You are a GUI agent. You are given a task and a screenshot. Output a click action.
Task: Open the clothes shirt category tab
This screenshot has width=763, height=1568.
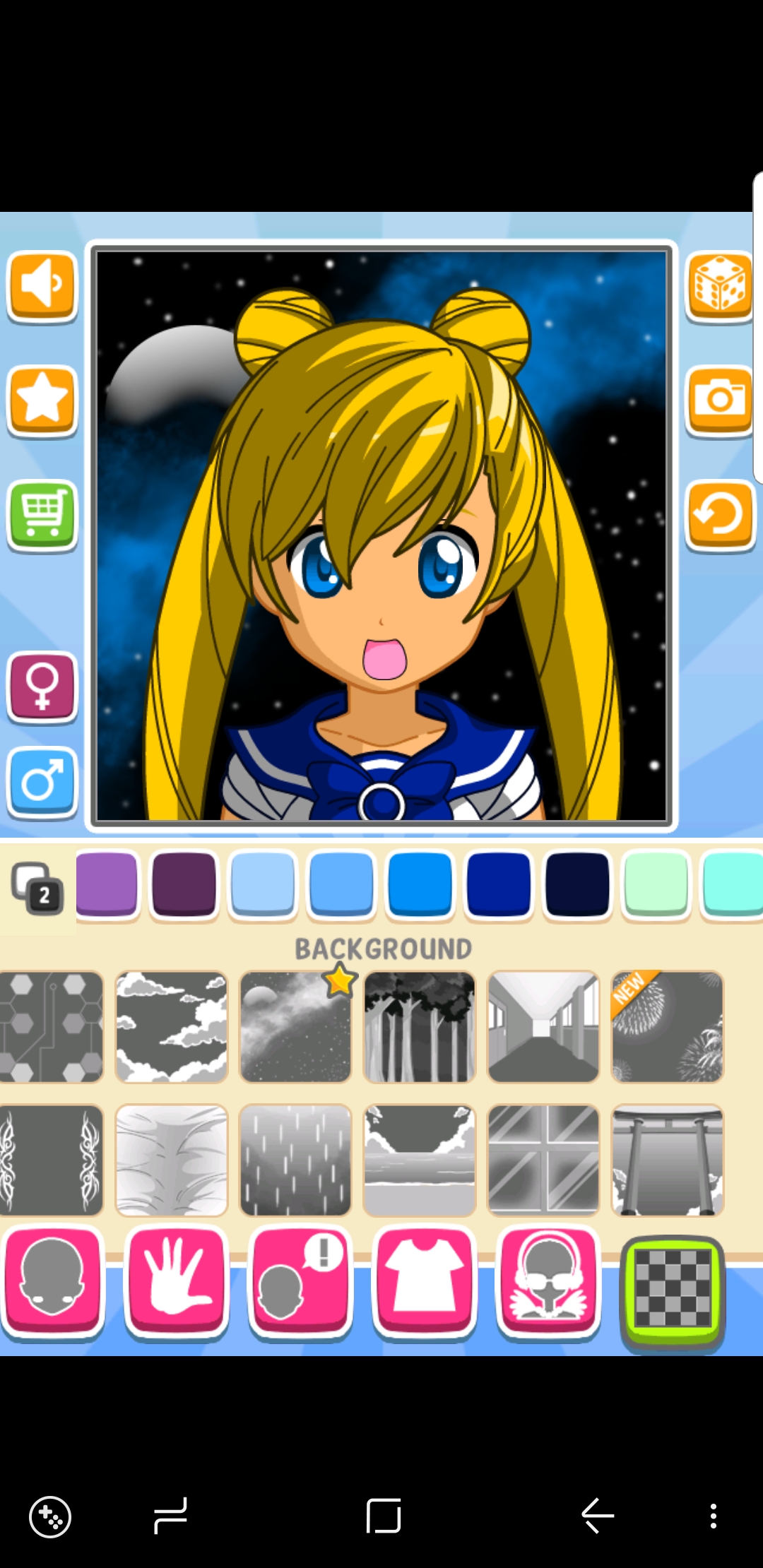[x=425, y=1281]
